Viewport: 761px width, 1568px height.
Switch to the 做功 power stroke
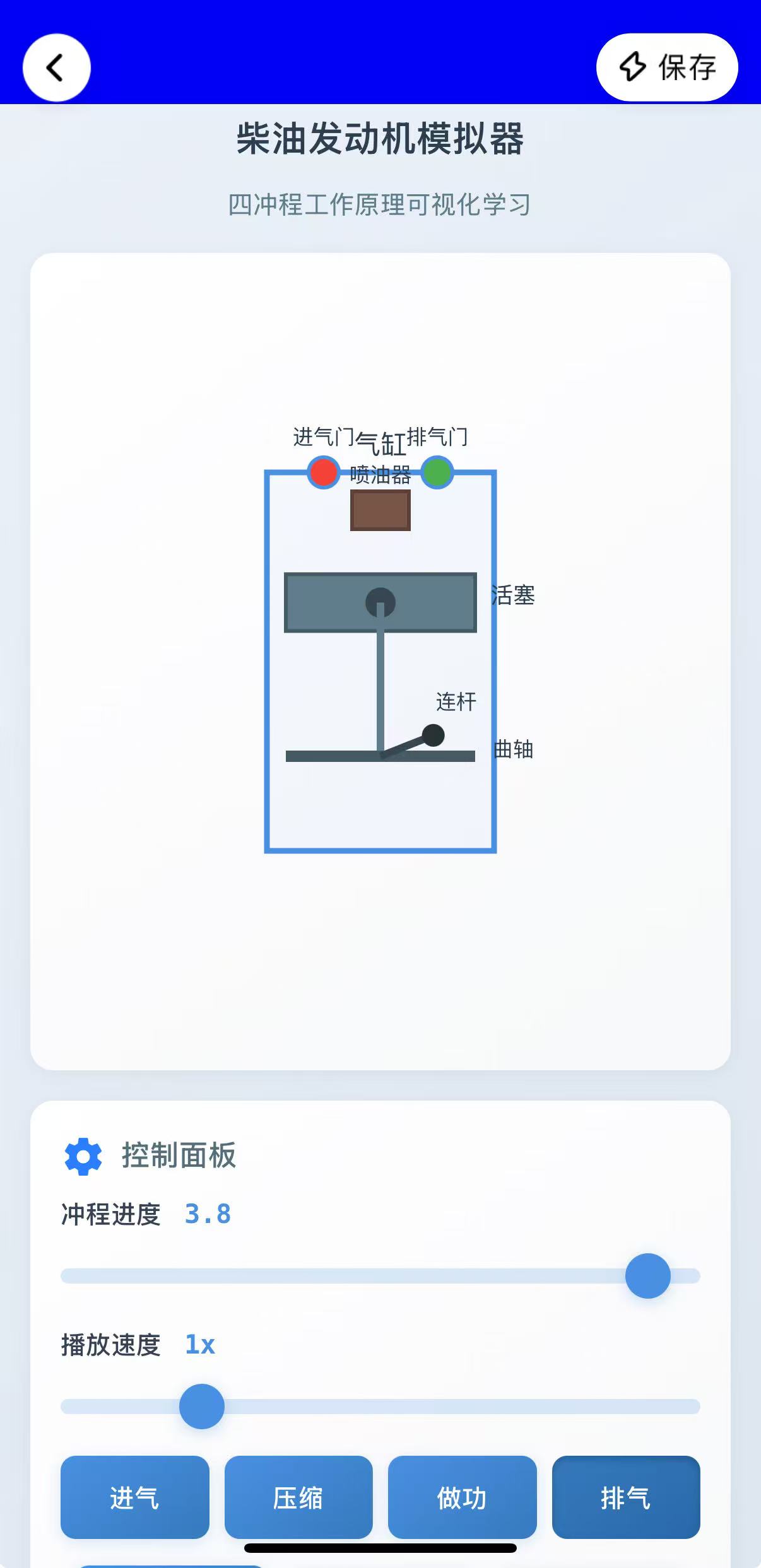tap(462, 1497)
